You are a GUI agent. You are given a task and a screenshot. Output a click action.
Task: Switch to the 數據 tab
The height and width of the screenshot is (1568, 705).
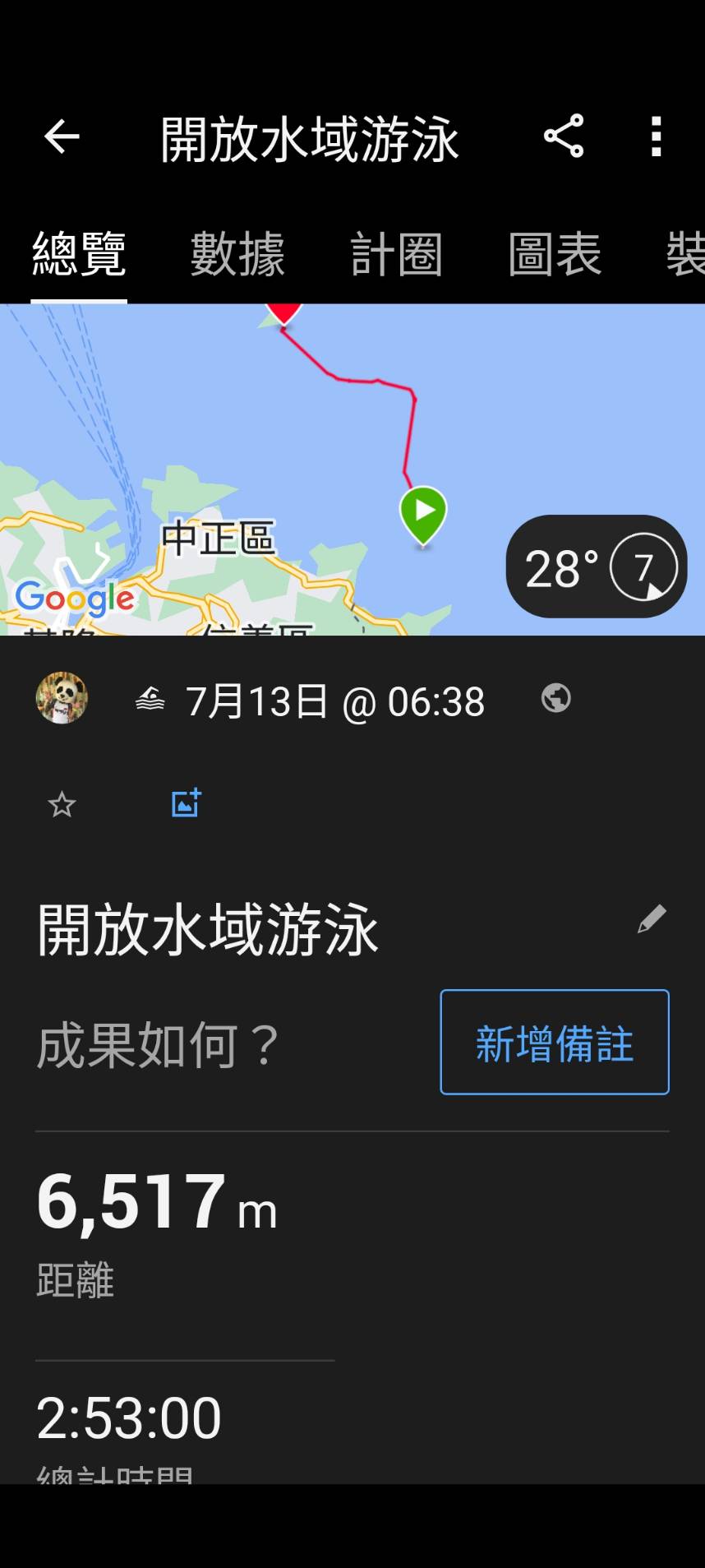click(x=237, y=254)
